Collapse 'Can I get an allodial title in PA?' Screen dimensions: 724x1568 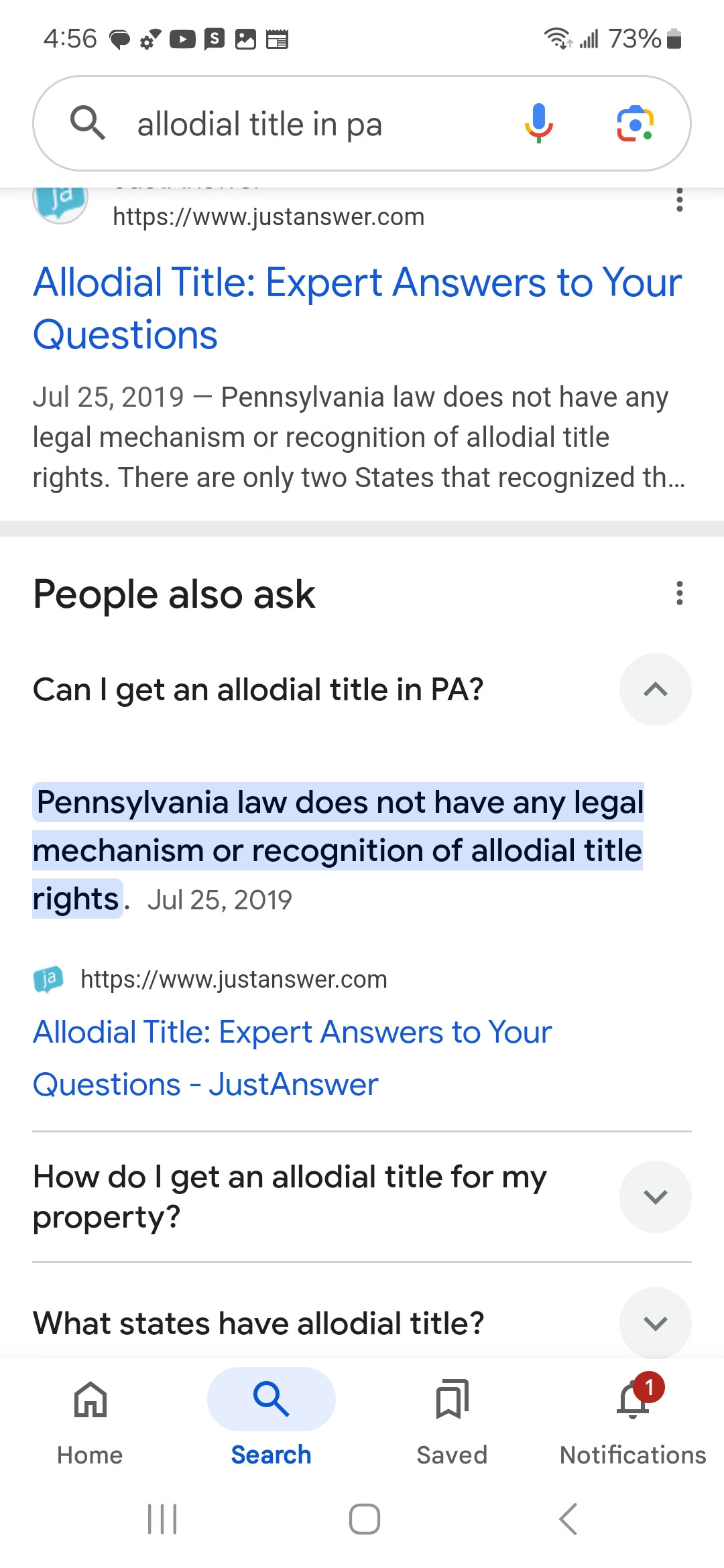[x=655, y=690]
